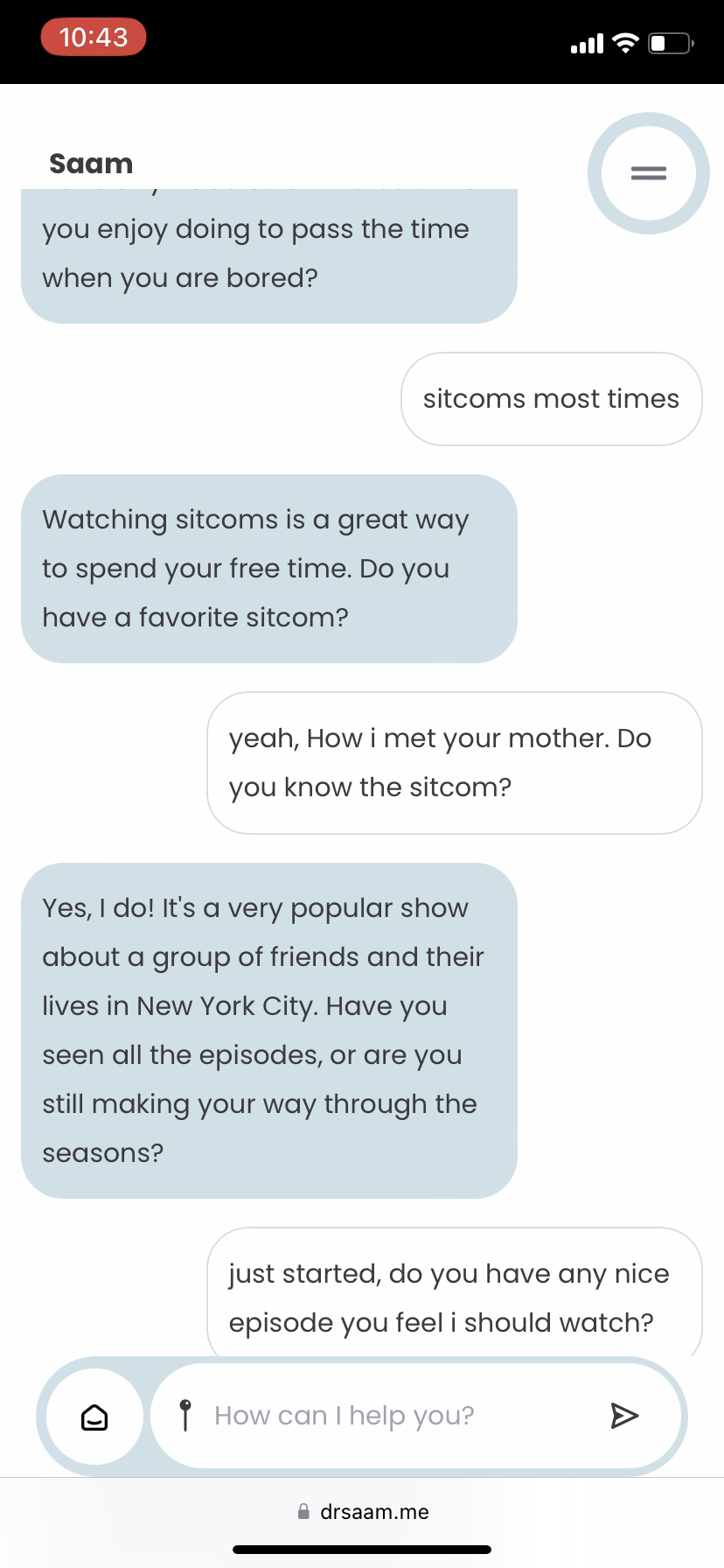Screen dimensions: 724x1568
Task: Tap the home icon button
Action: pos(94,1417)
